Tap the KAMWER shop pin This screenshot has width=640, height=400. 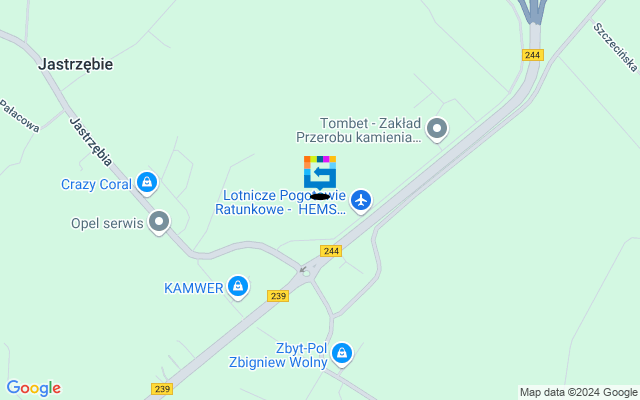click(237, 288)
